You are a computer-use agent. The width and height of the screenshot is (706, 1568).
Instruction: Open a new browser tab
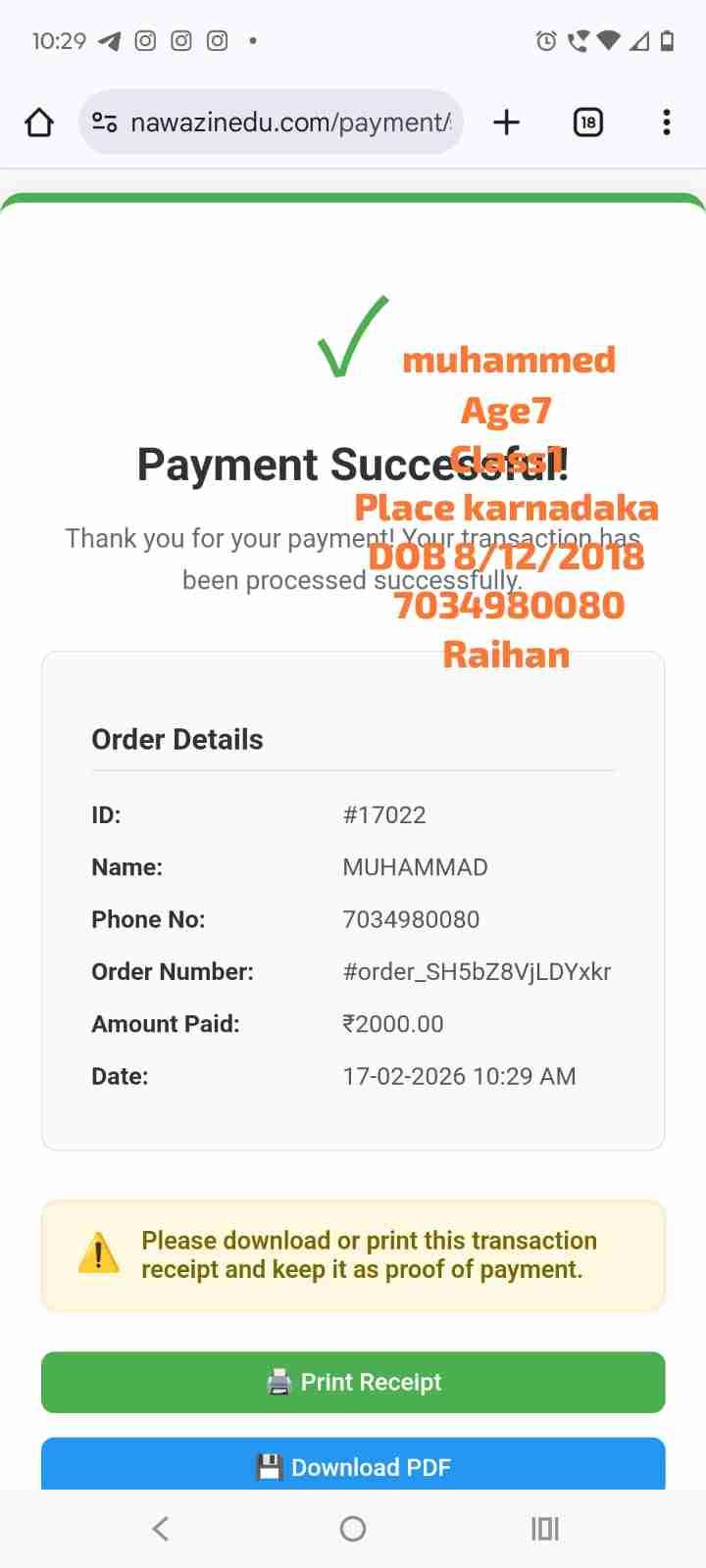click(506, 122)
